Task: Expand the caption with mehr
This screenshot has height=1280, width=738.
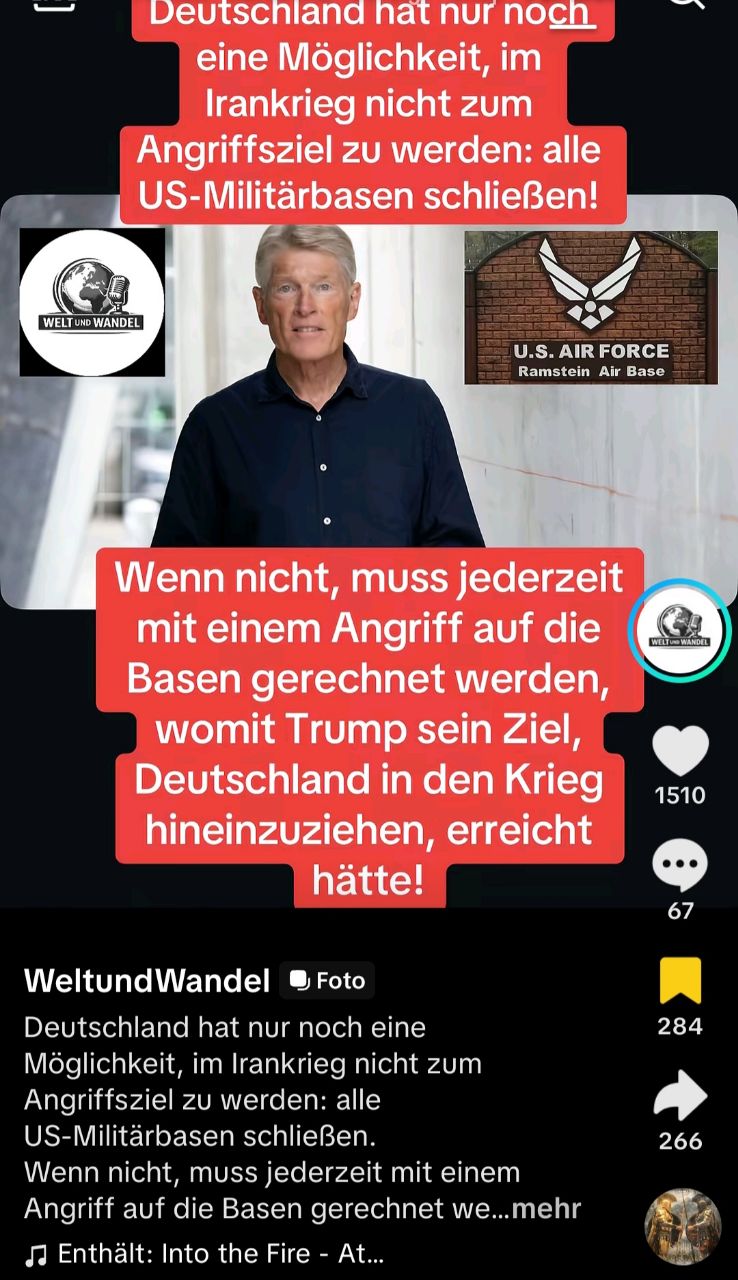Action: 546,1208
